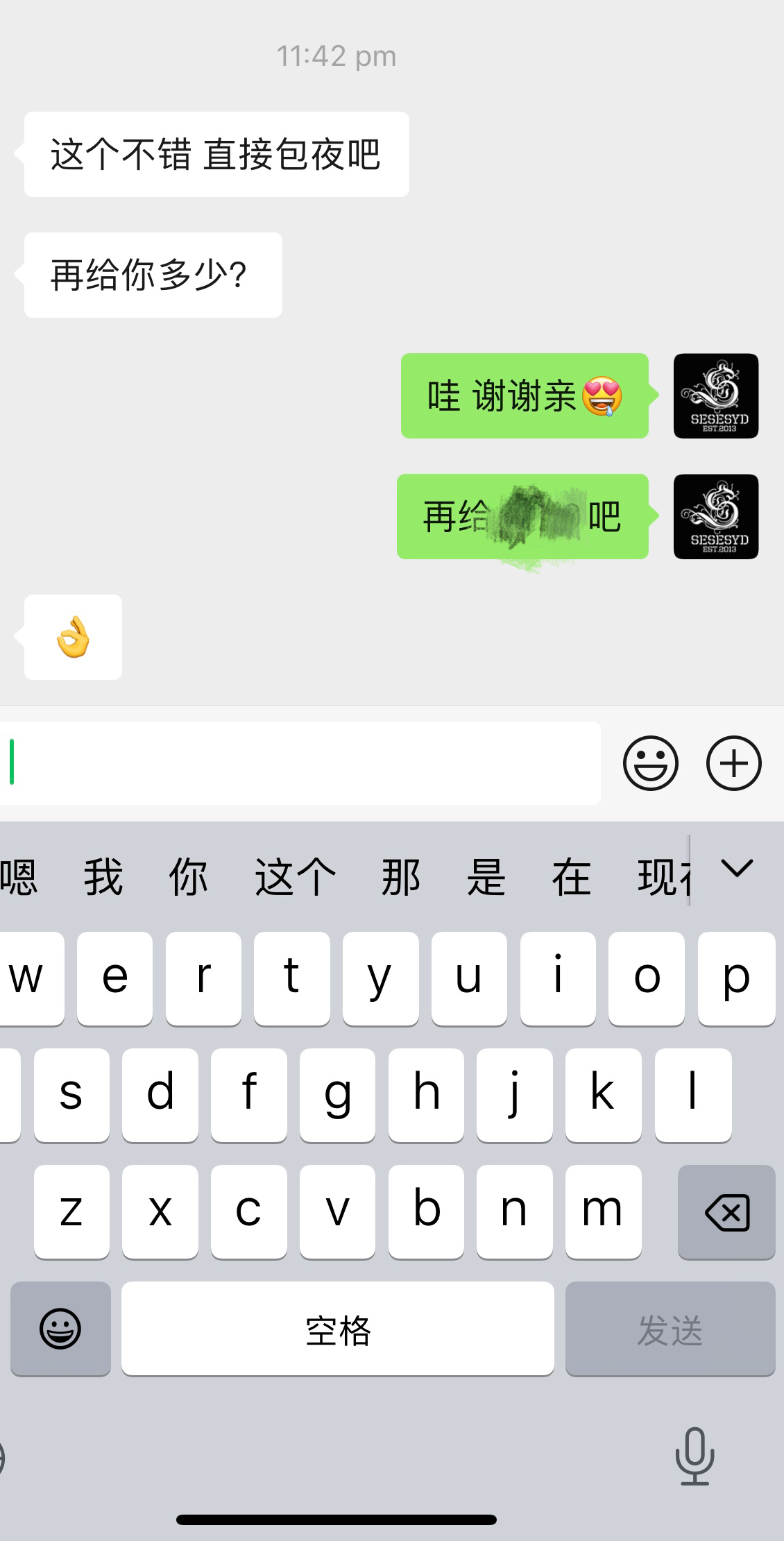Pick the candidate word 是

click(x=486, y=877)
